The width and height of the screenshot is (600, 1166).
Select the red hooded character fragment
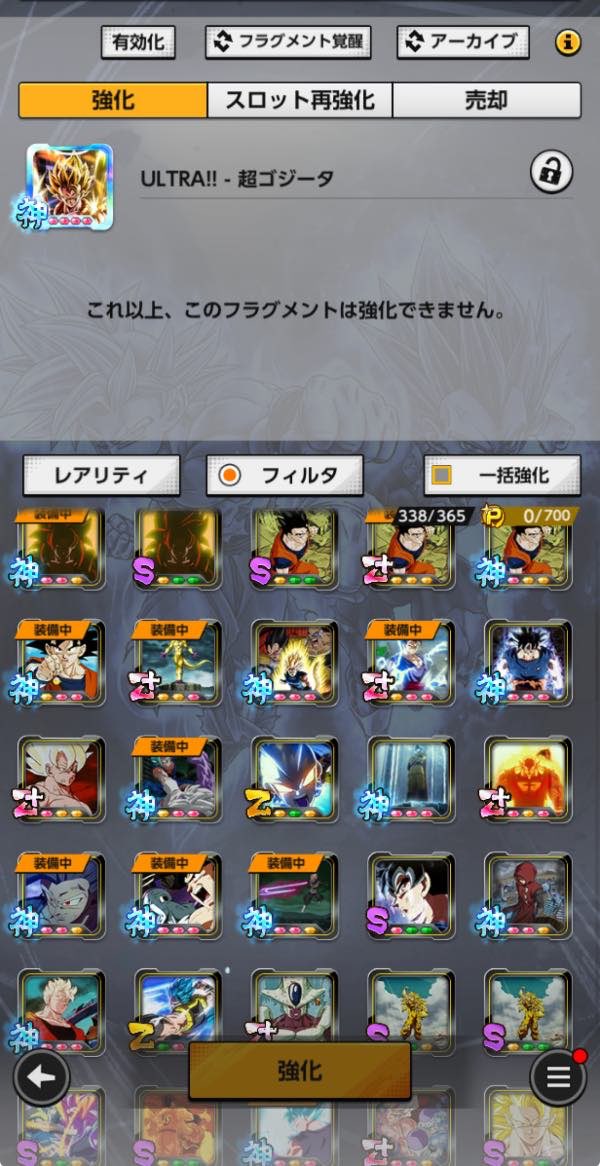pyautogui.click(x=527, y=893)
